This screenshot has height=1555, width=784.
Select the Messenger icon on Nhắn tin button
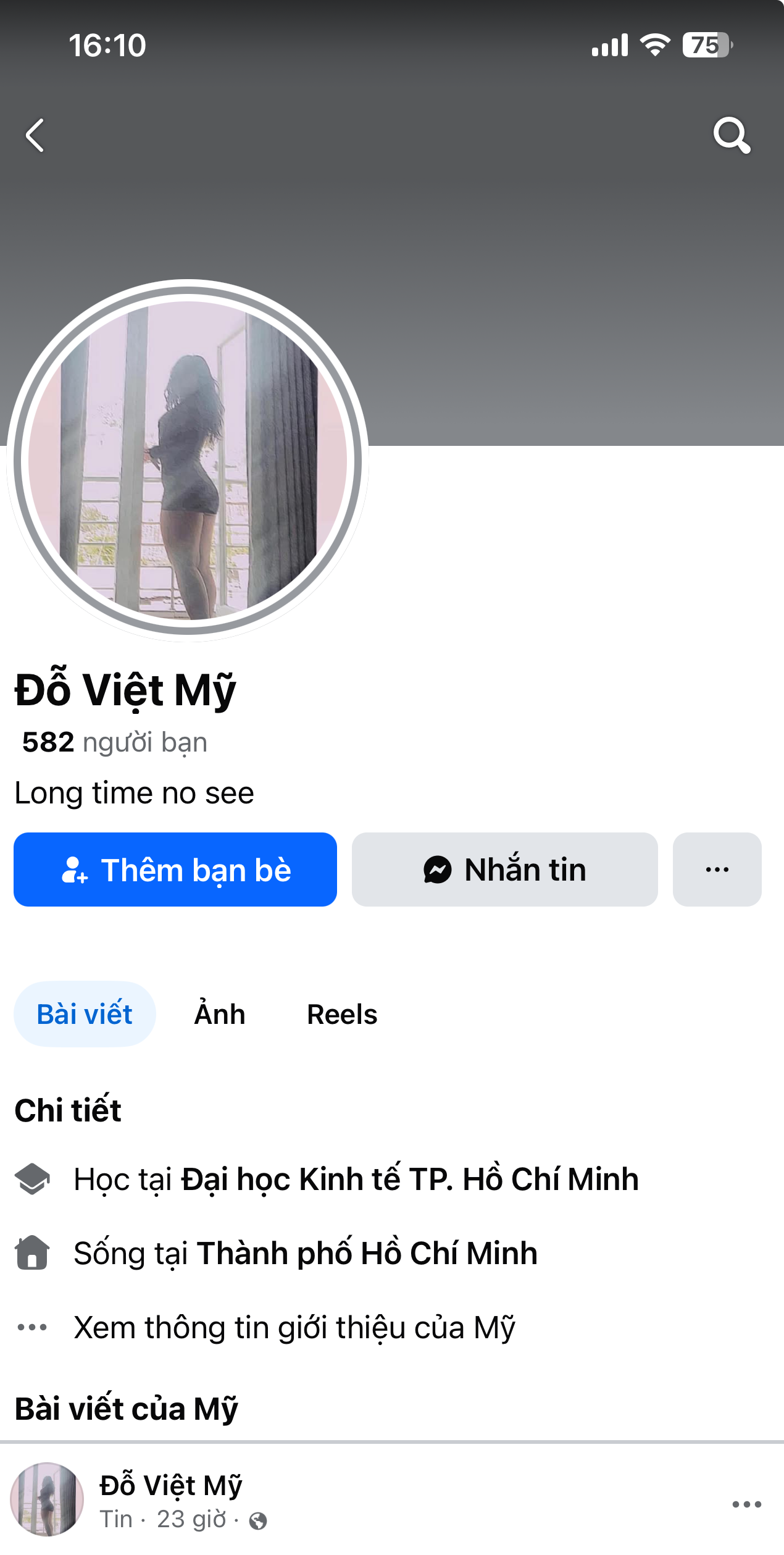436,870
